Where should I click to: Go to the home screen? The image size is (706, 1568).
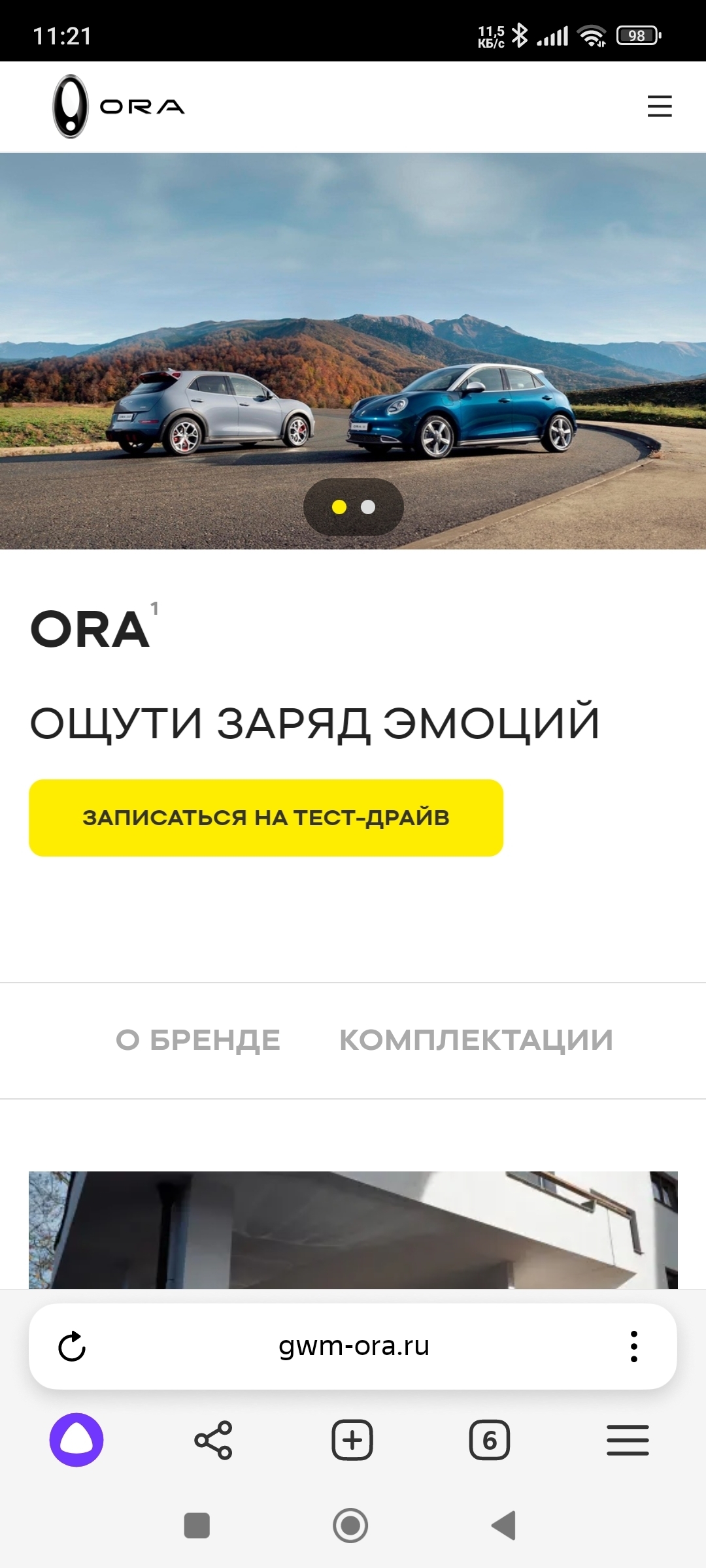350,1526
